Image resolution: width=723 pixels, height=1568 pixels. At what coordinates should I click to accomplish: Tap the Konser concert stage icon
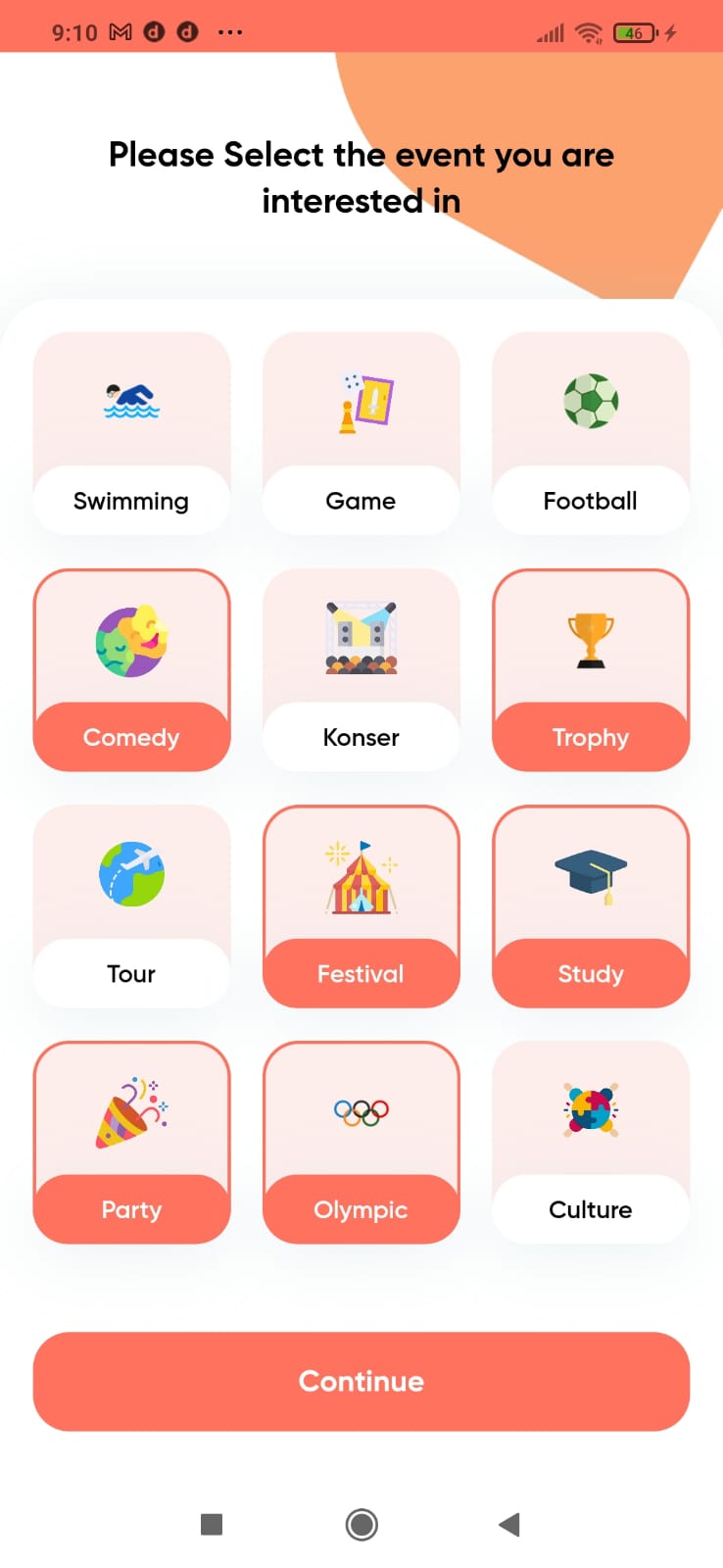[x=361, y=637]
